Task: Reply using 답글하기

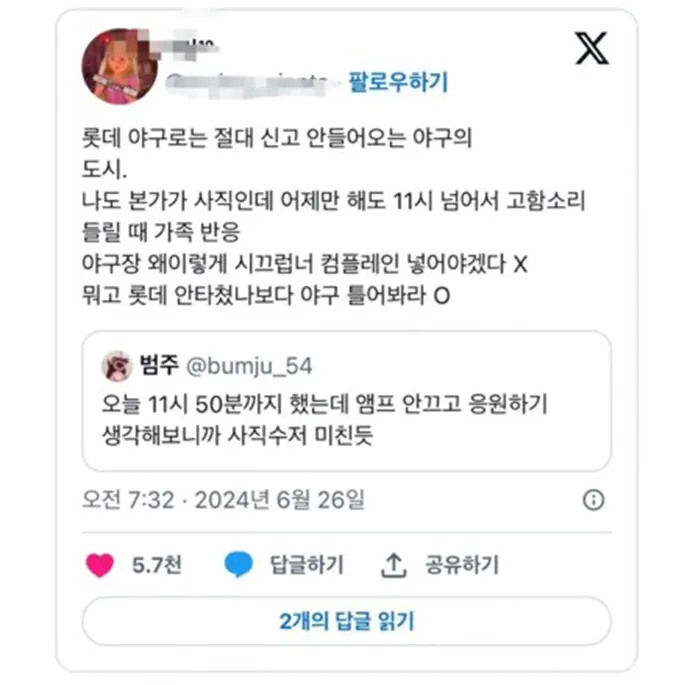Action: point(284,565)
